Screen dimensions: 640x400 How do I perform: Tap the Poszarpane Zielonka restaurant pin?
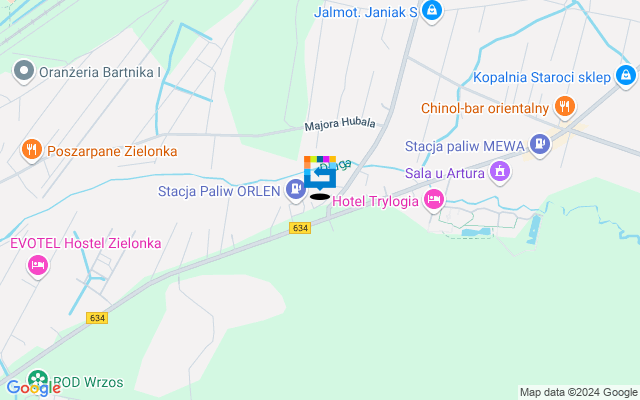click(32, 151)
